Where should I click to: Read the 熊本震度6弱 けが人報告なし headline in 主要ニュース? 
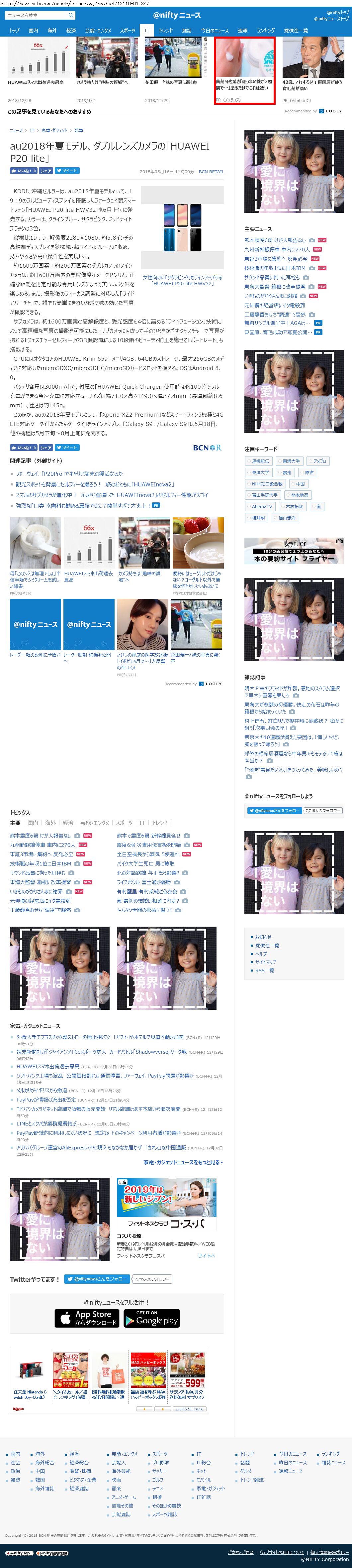click(x=275, y=240)
